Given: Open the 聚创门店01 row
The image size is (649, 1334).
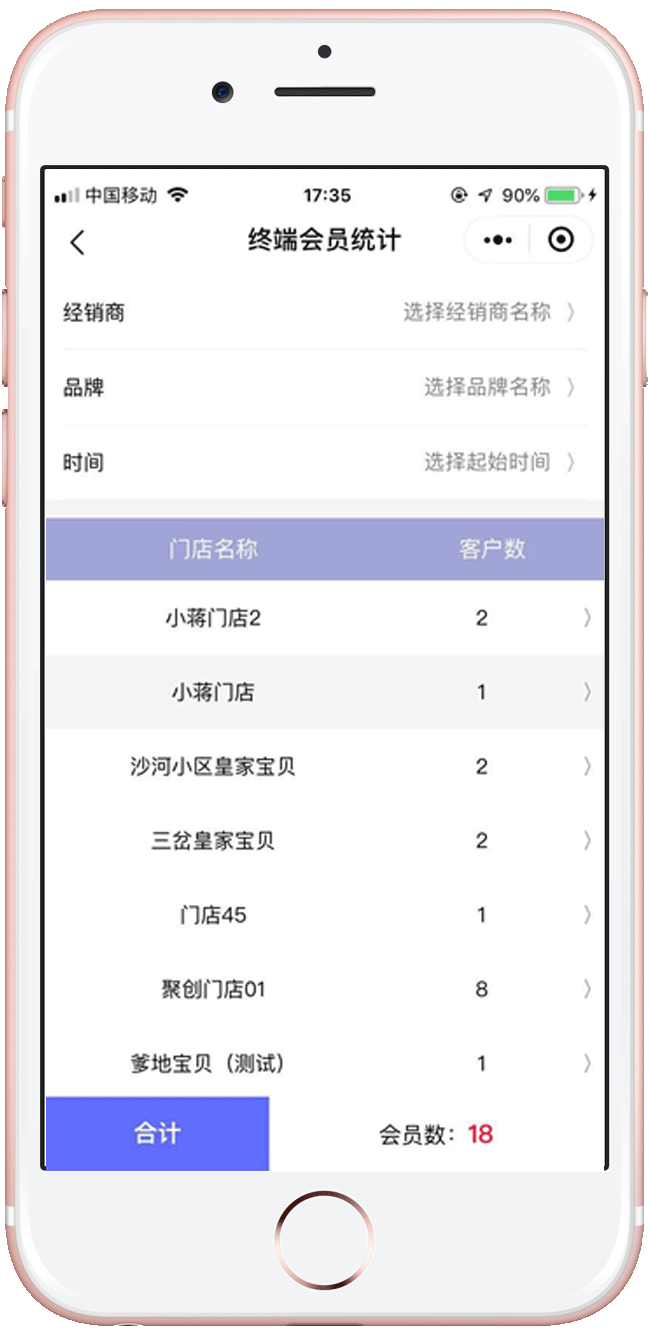Looking at the screenshot, I should pos(325,990).
